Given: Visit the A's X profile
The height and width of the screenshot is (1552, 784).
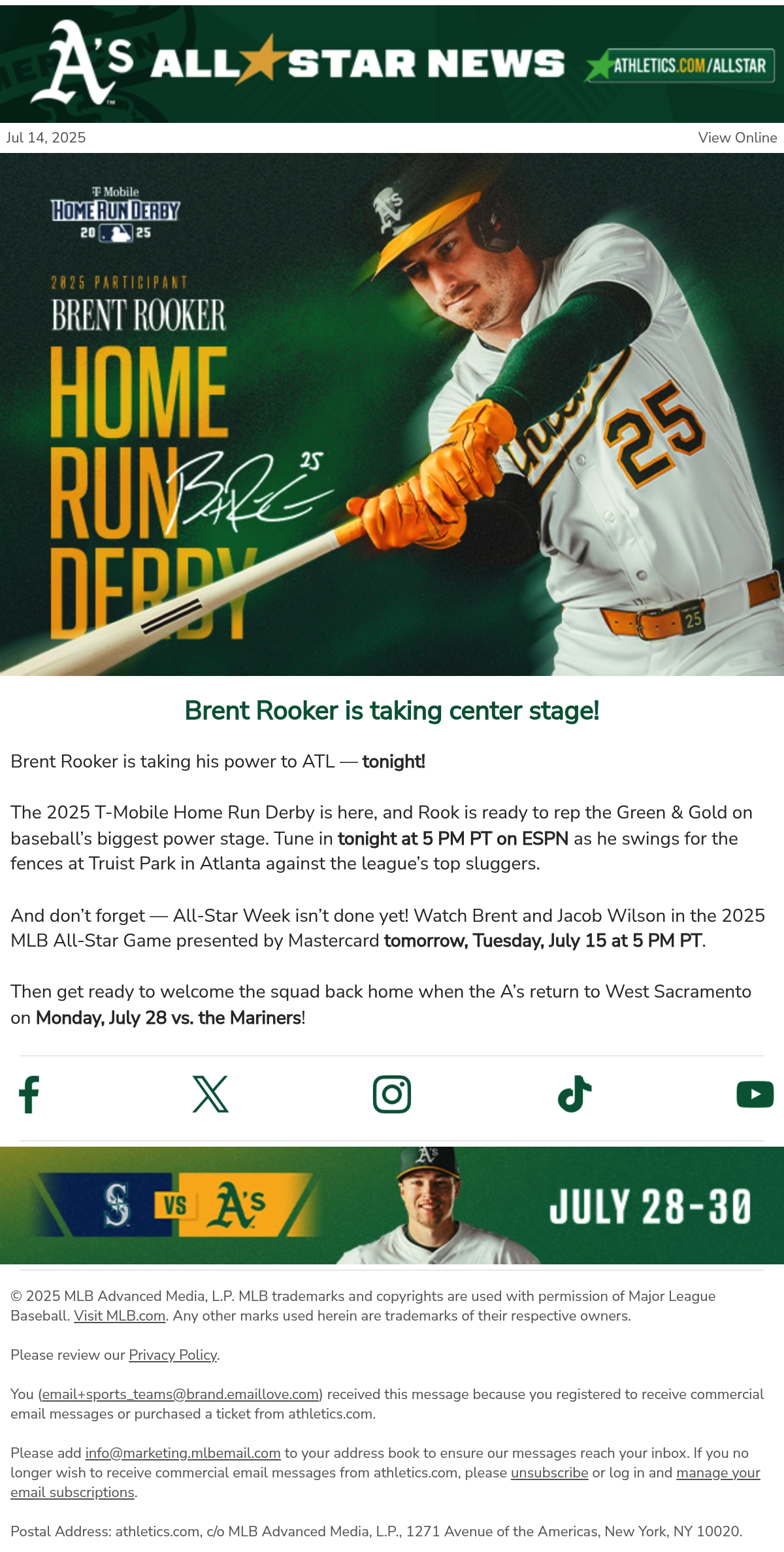Looking at the screenshot, I should coord(210,1094).
